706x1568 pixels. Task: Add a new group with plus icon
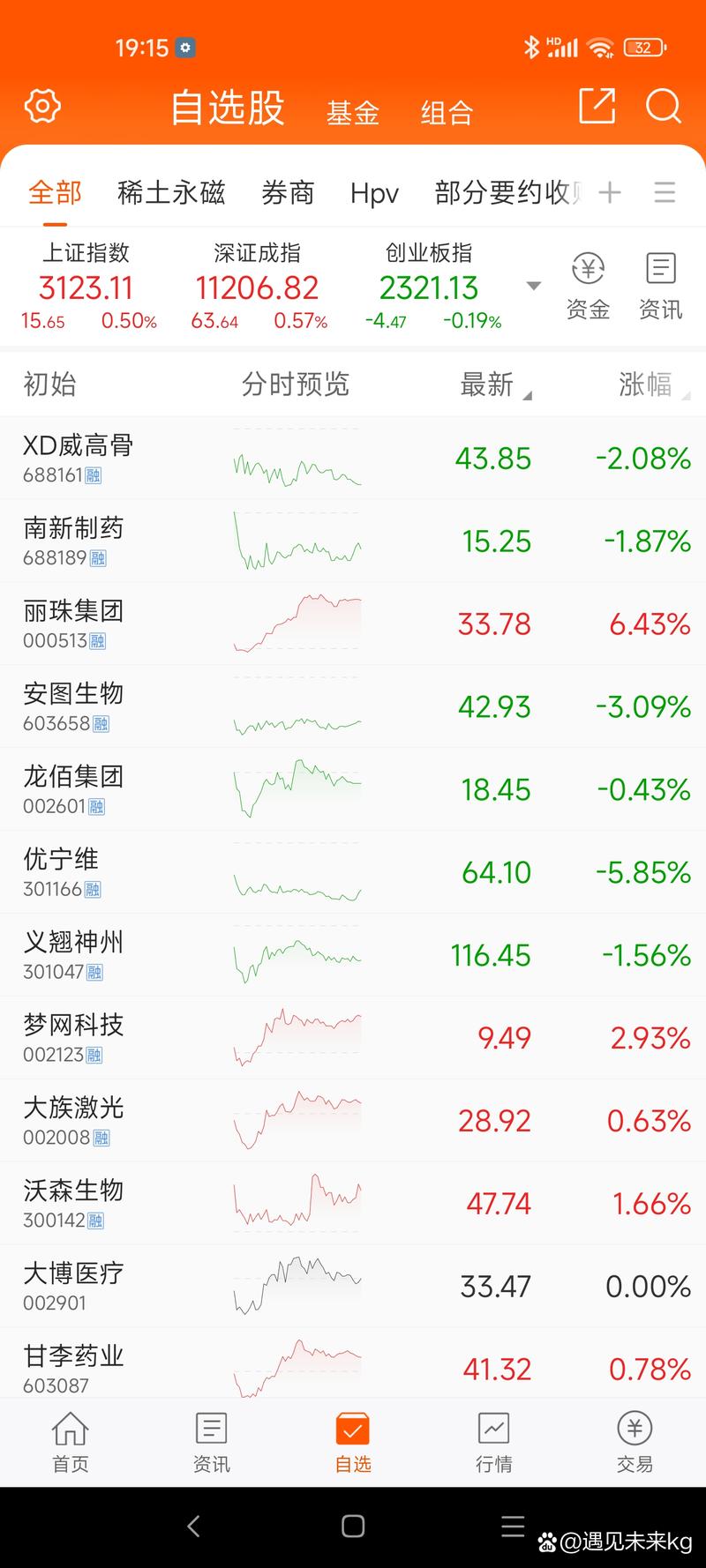610,192
